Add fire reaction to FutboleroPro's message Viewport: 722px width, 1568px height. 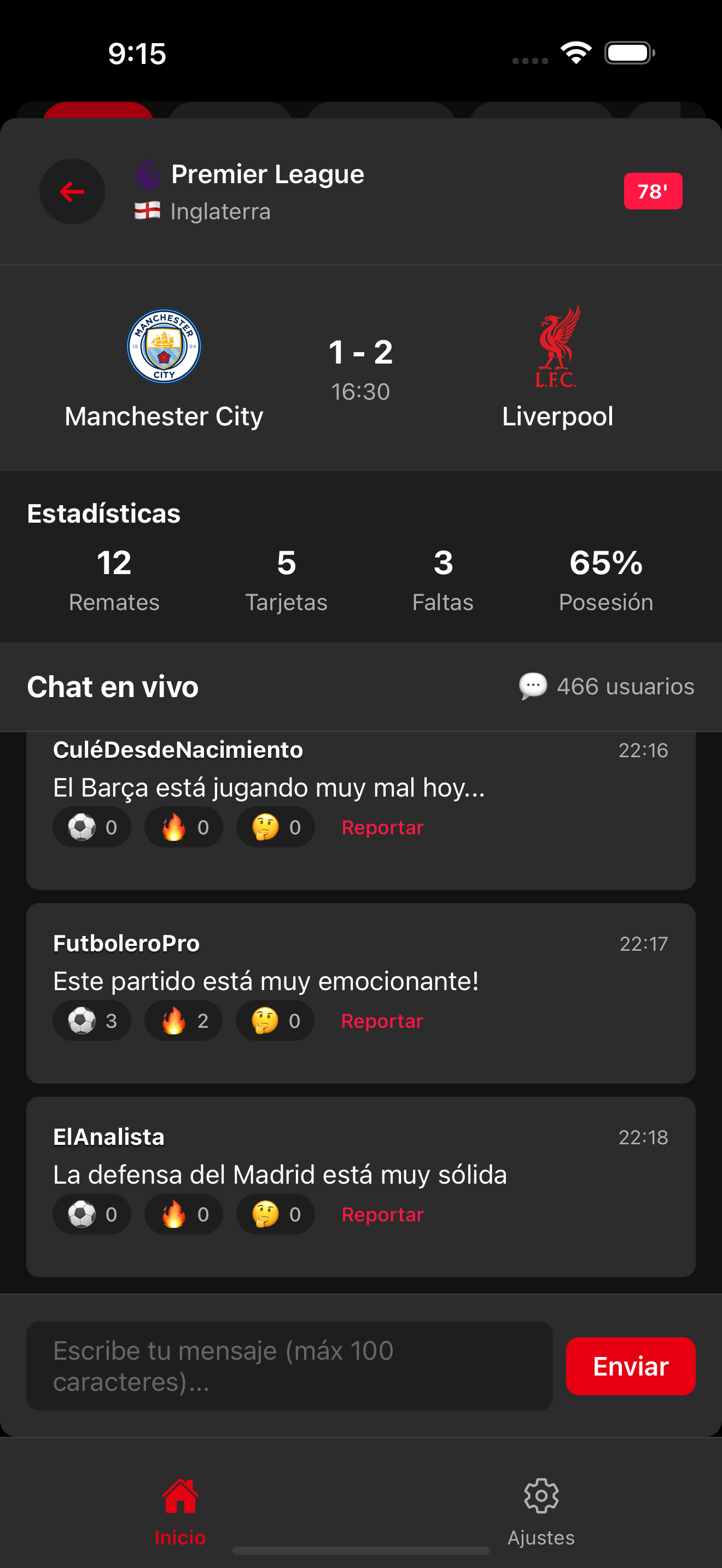[x=183, y=1021]
